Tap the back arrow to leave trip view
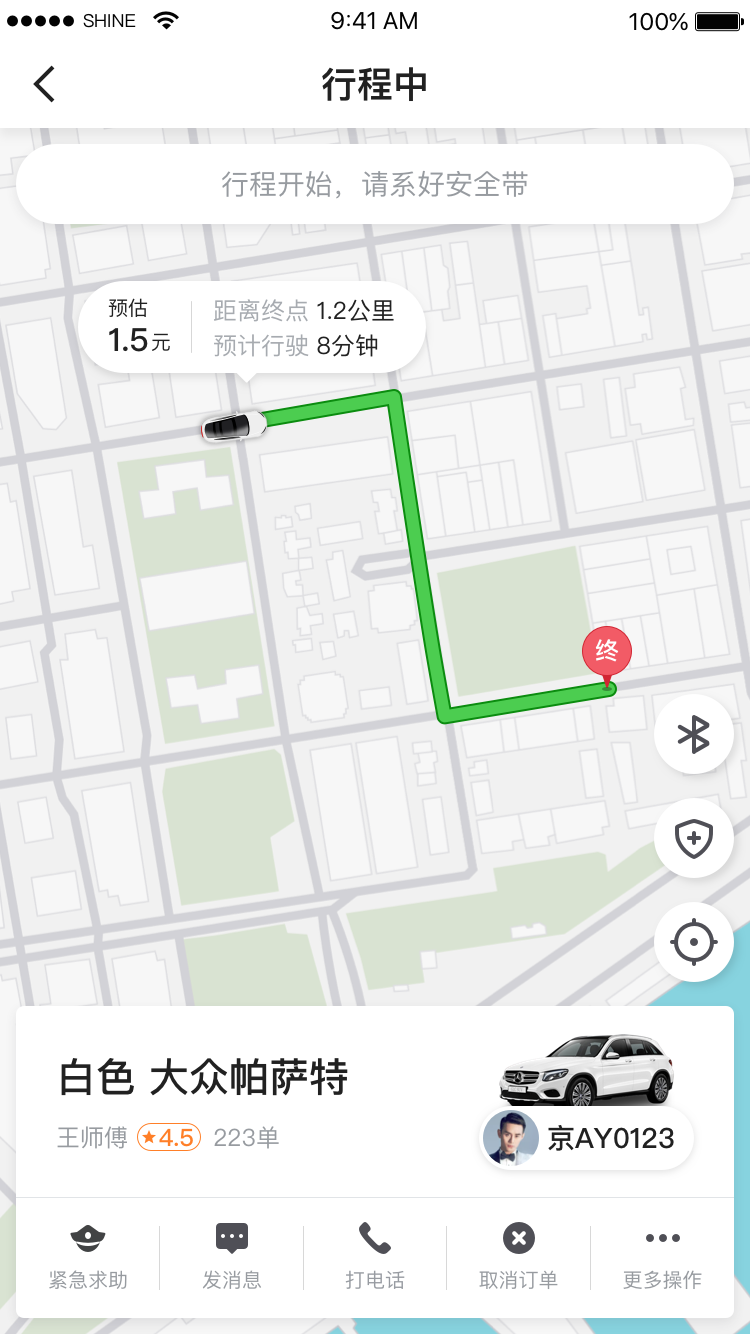Image resolution: width=750 pixels, height=1334 pixels. tap(44, 84)
